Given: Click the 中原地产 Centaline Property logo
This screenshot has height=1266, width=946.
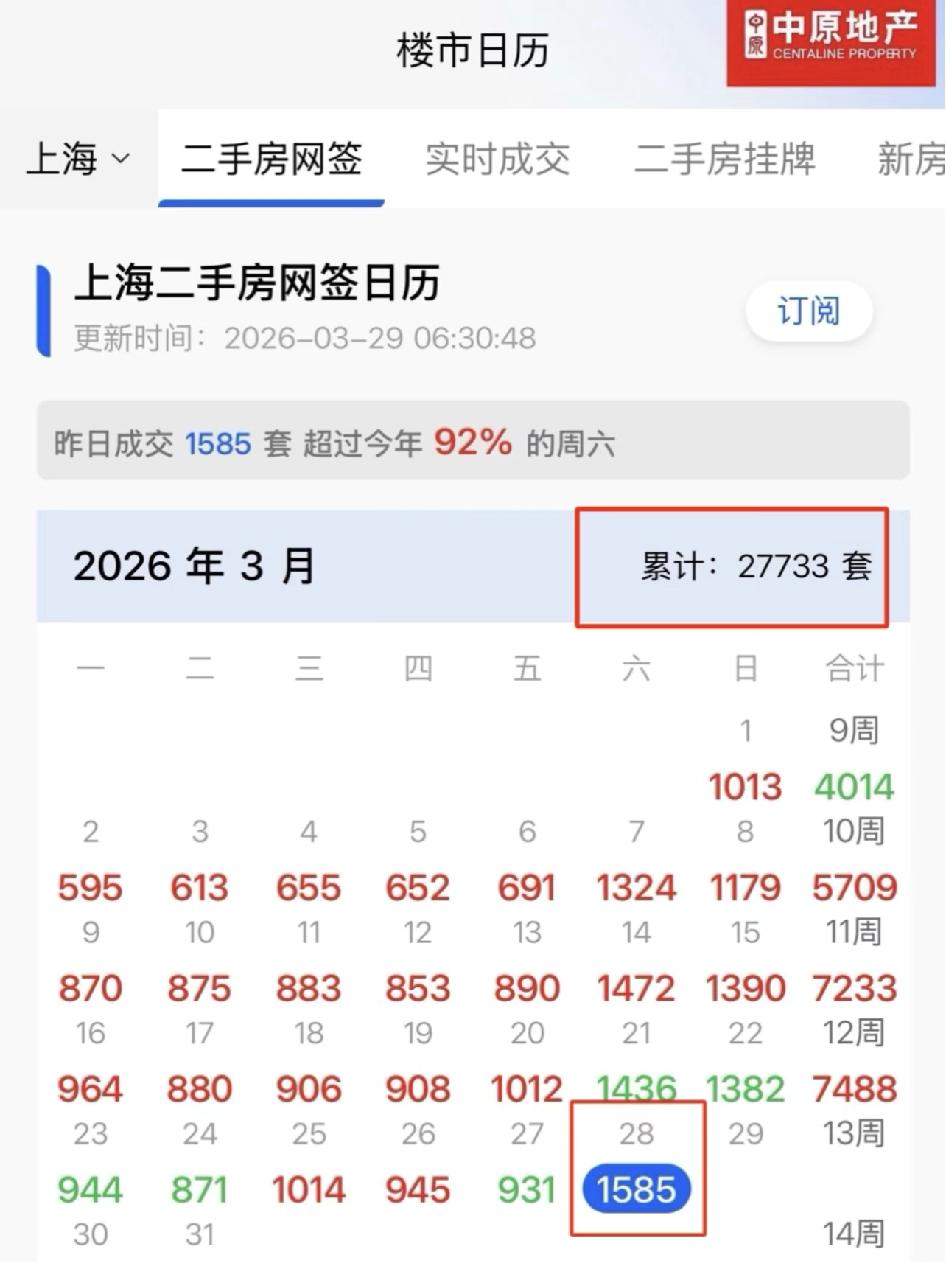Looking at the screenshot, I should pos(830,43).
